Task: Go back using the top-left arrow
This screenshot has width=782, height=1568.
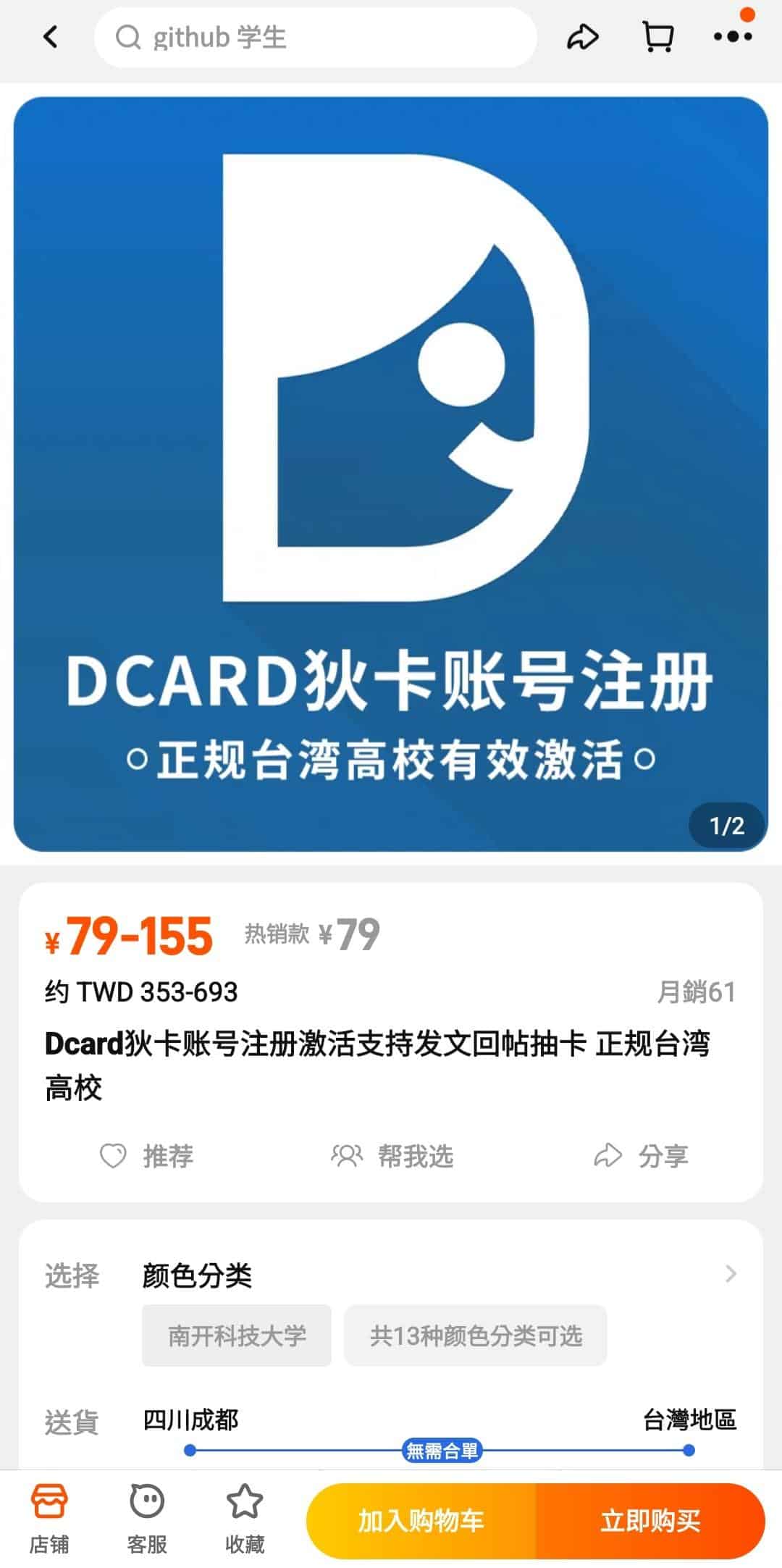Action: (x=50, y=37)
